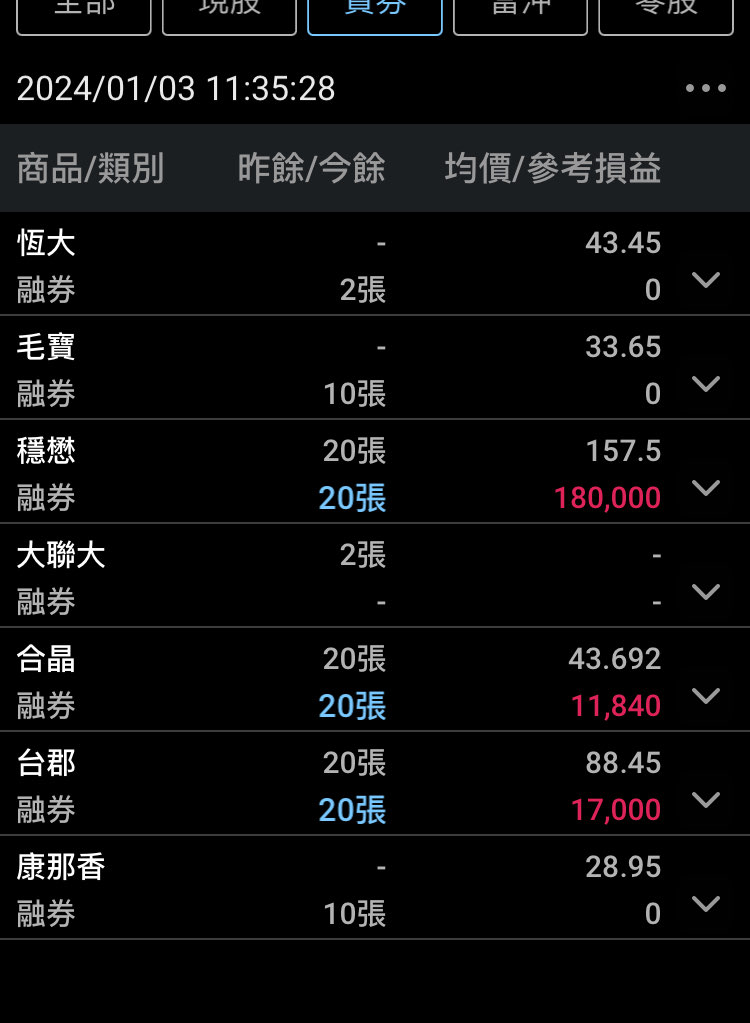The image size is (750, 1023).
Task: Expand the 大聯大 row chevron
Action: [x=706, y=592]
